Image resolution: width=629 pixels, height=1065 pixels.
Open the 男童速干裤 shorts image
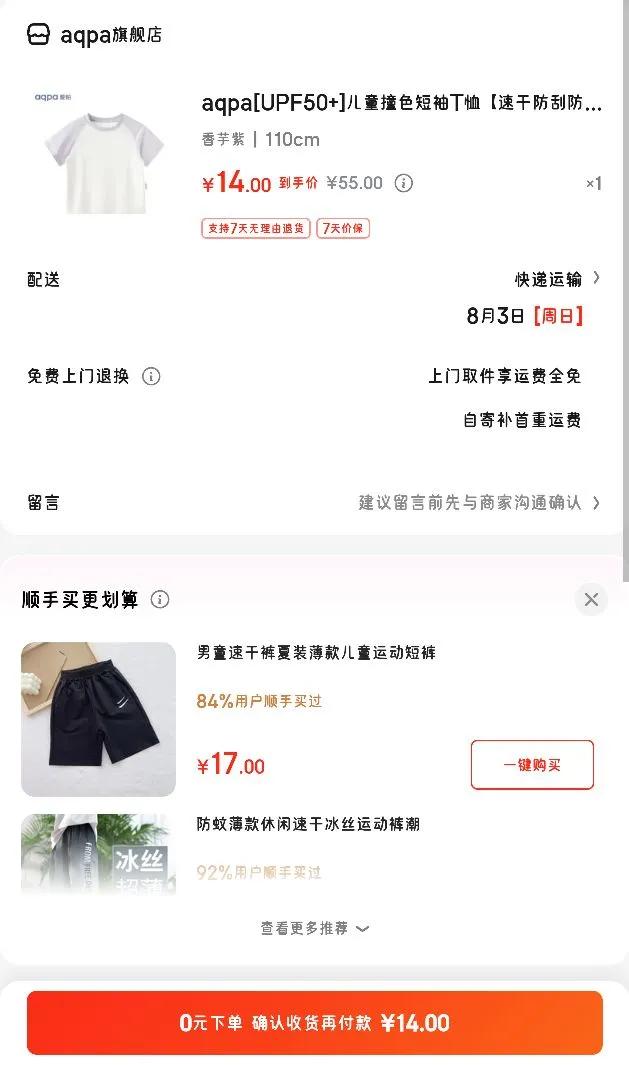(98, 719)
